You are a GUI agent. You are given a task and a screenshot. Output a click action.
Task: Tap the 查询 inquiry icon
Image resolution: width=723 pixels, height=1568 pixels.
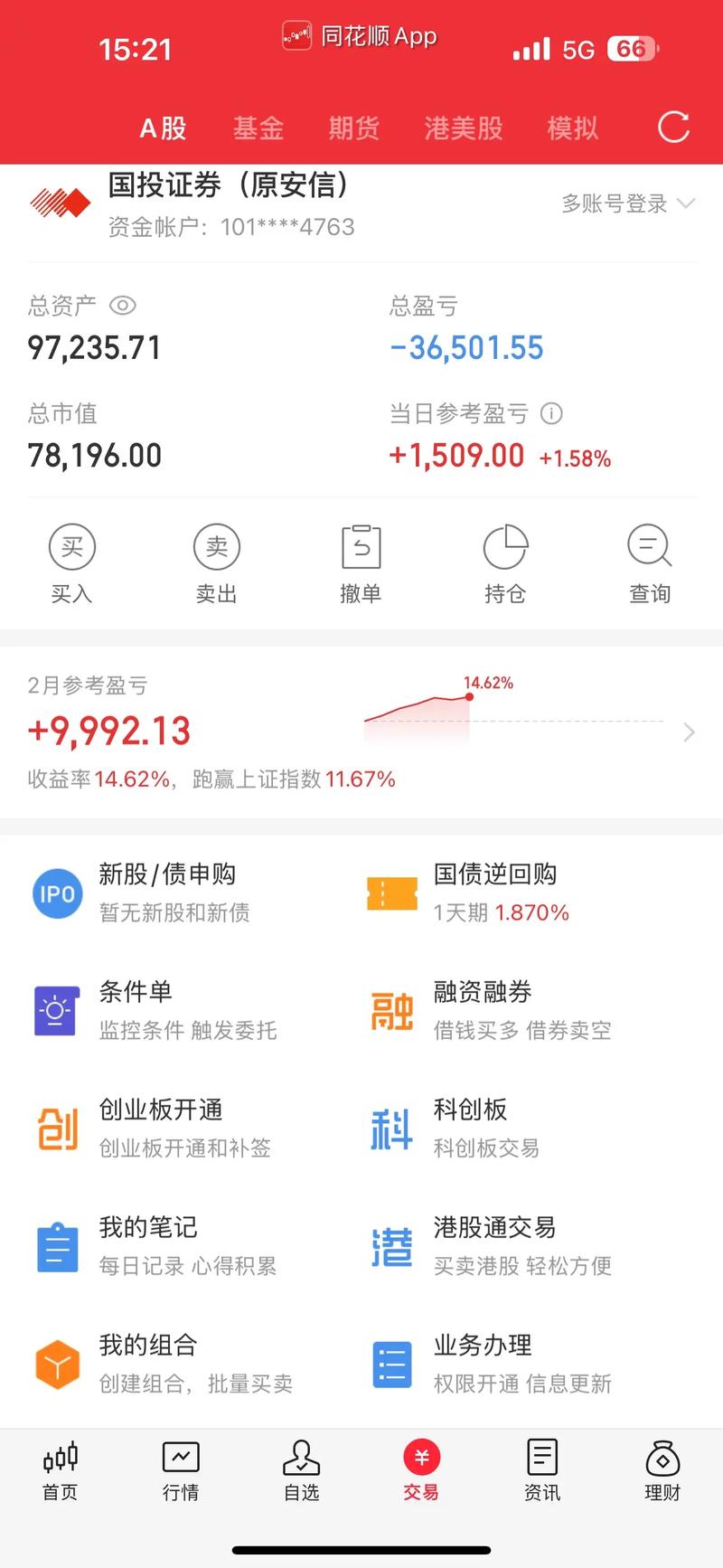pos(649,547)
